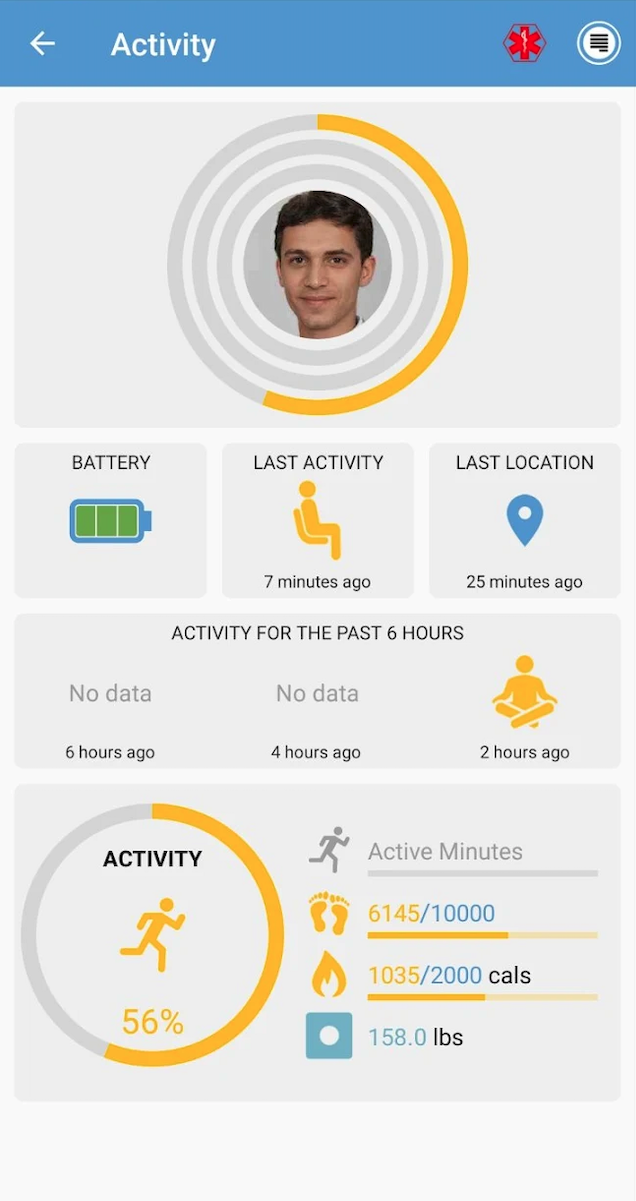Open the circular list menu icon
The height and width of the screenshot is (1201, 636).
click(x=598, y=44)
